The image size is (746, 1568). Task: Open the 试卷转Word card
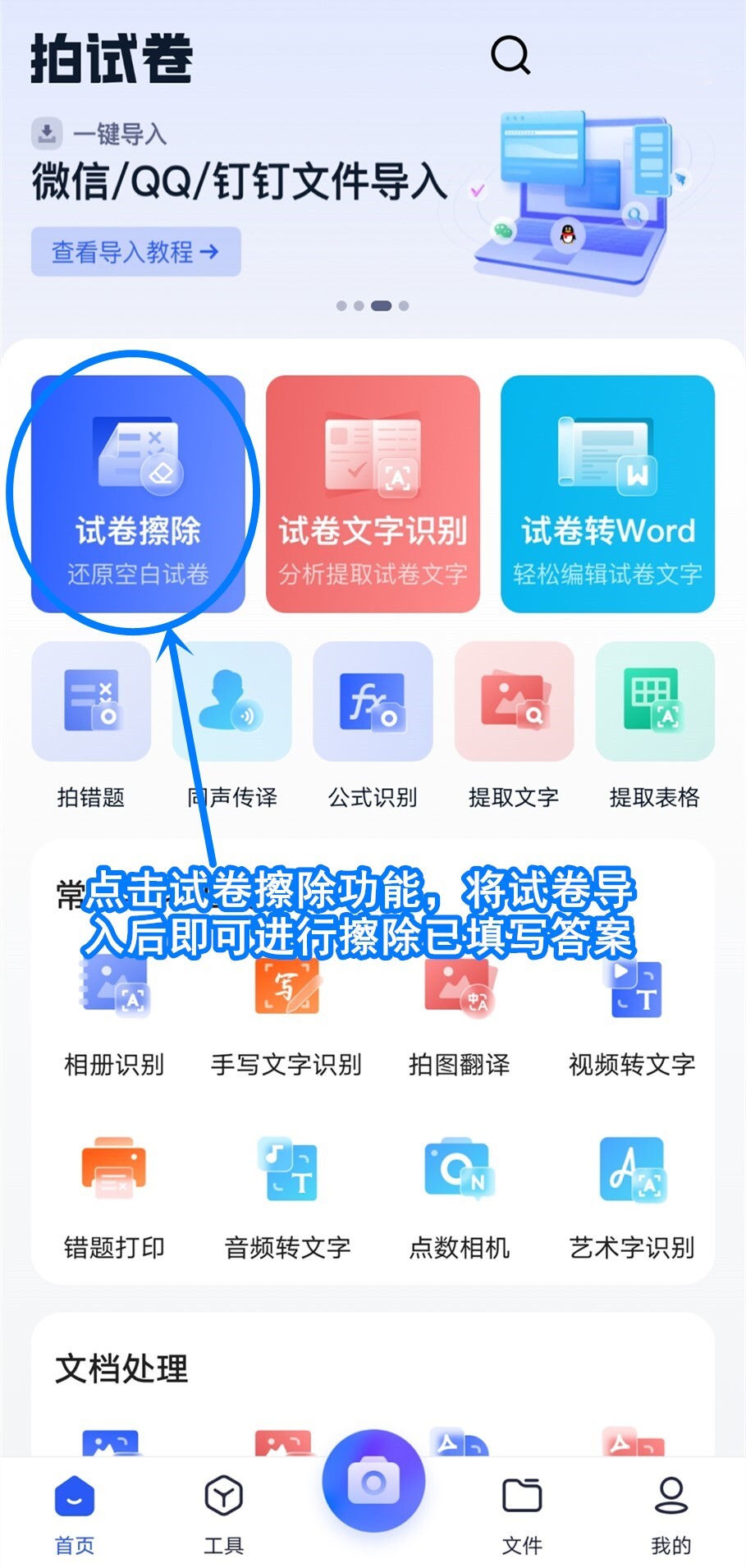click(x=607, y=494)
